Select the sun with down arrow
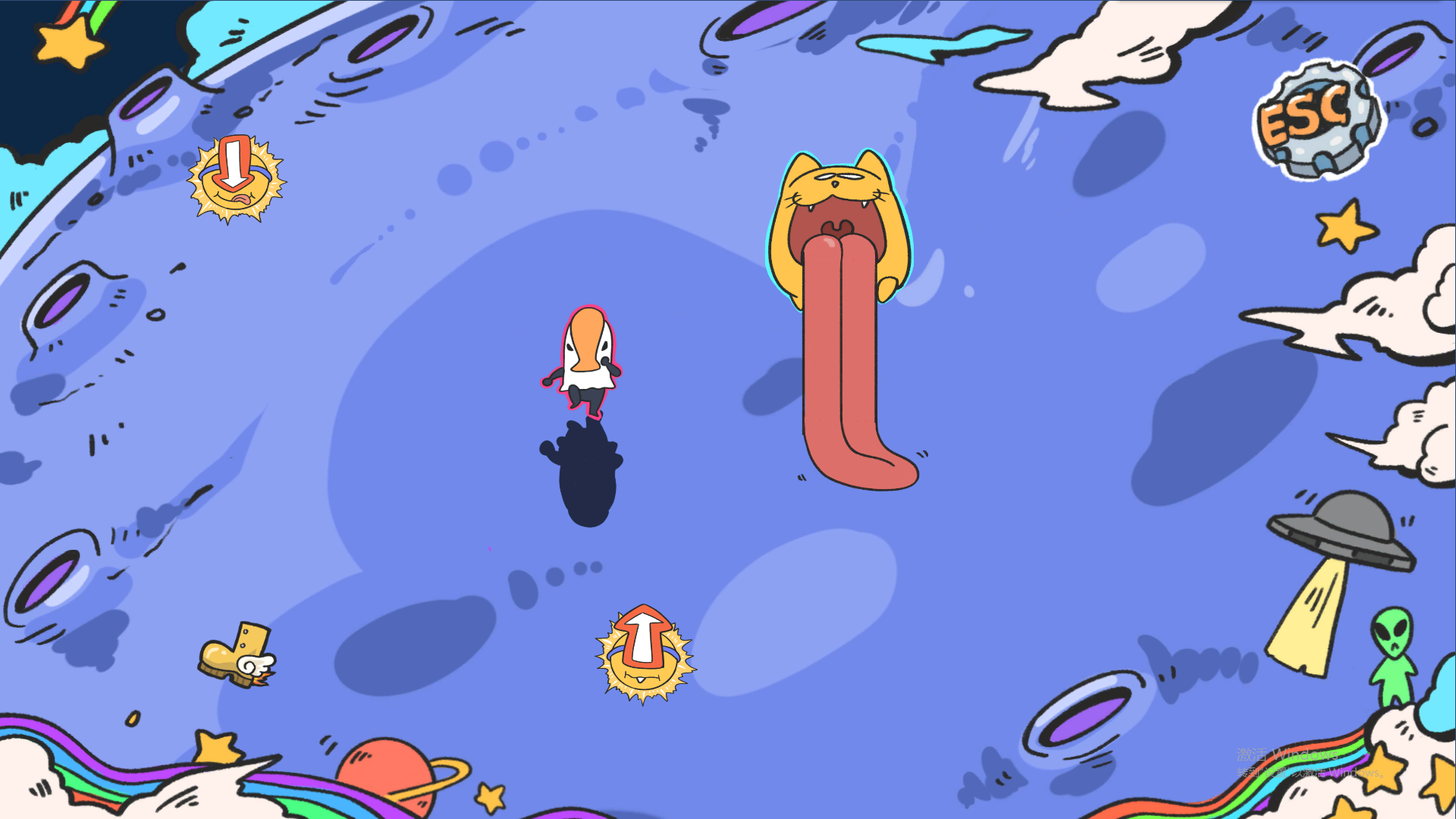Screen dimensions: 1456x819 point(236,179)
